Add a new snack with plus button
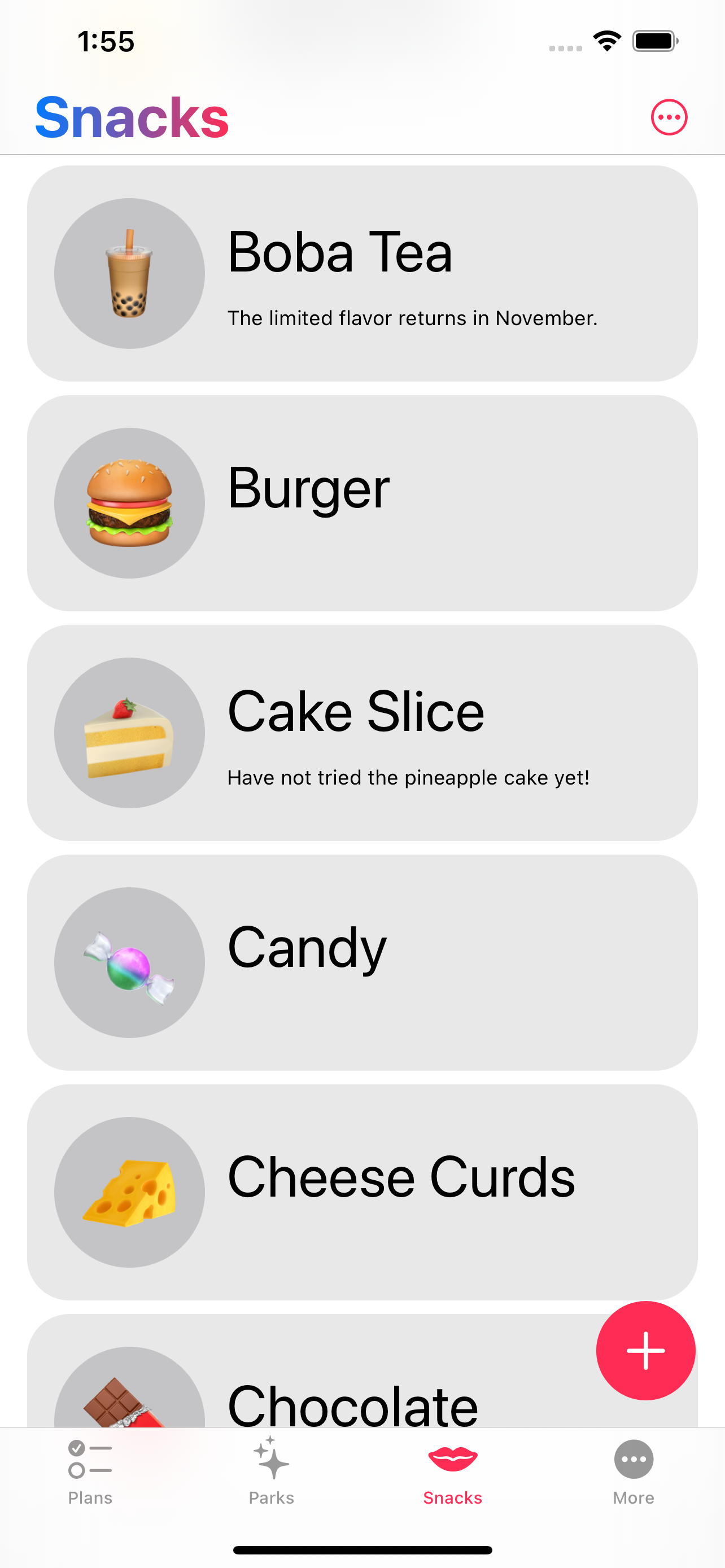 [x=645, y=1350]
